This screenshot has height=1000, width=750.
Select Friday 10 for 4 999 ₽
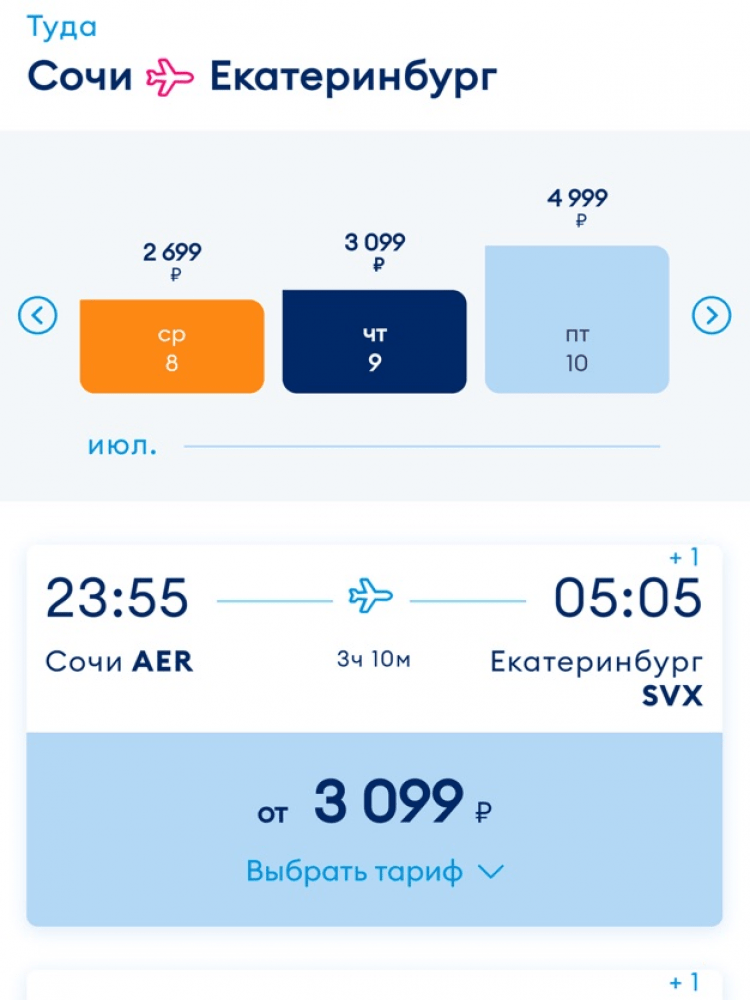pyautogui.click(x=577, y=320)
